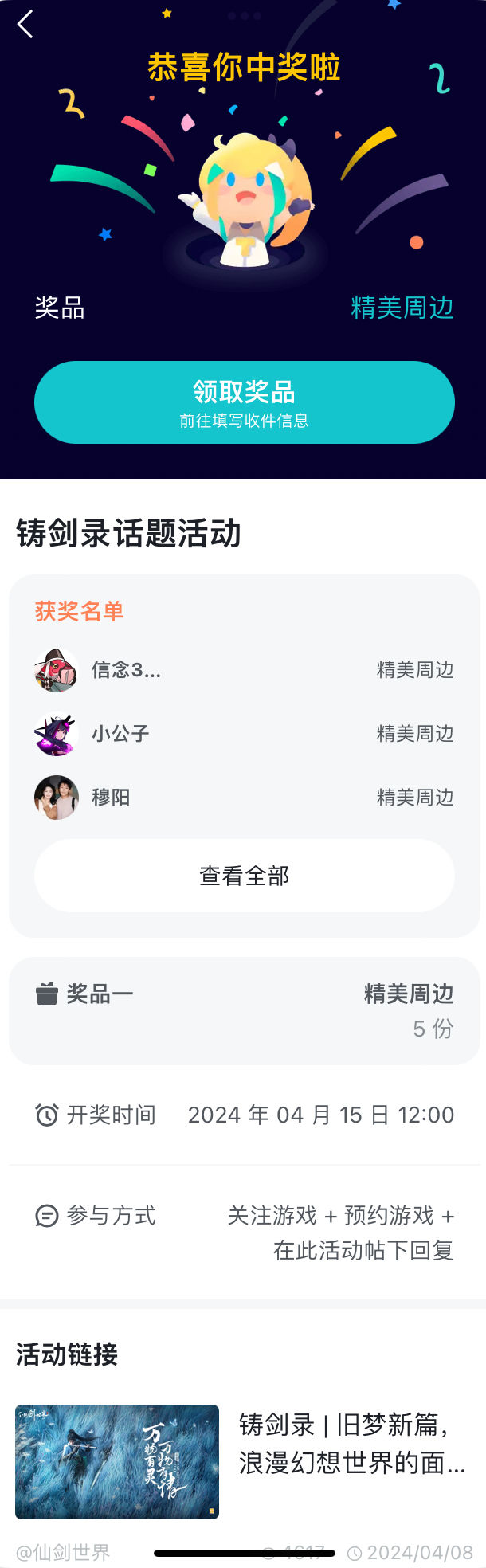
Task: Open winner 信念3... profile row
Action: 126,670
